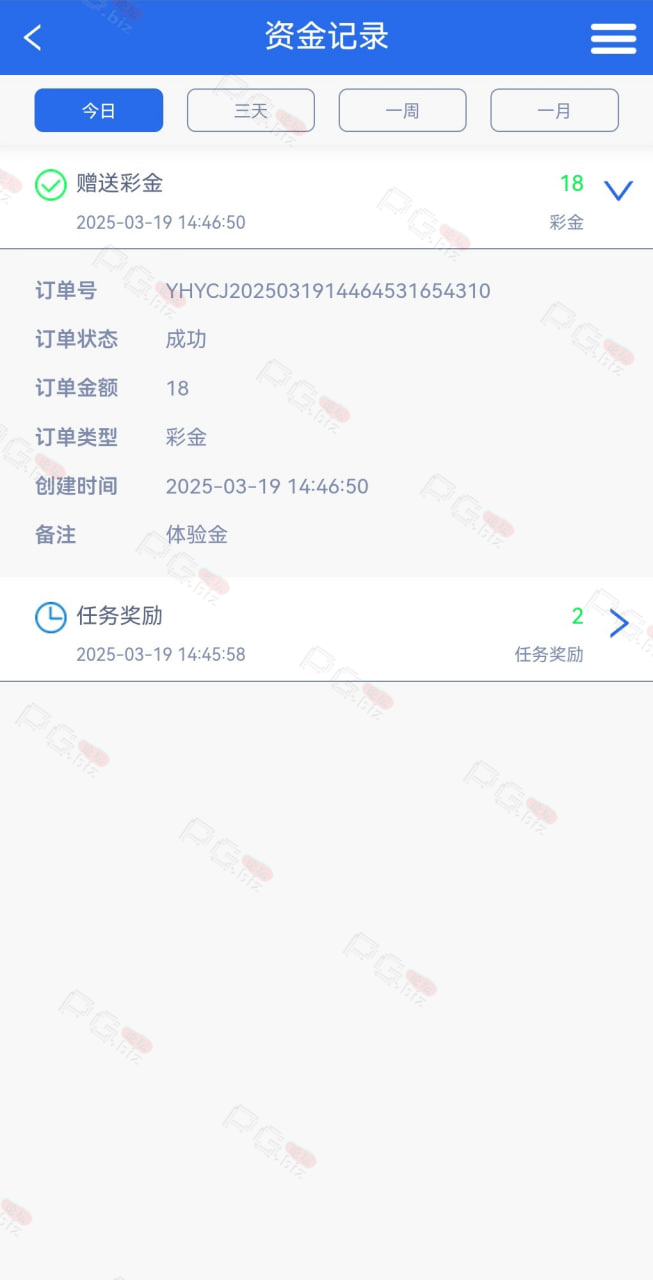This screenshot has width=653, height=1280.
Task: Go back using the top-left arrow
Action: (33, 38)
